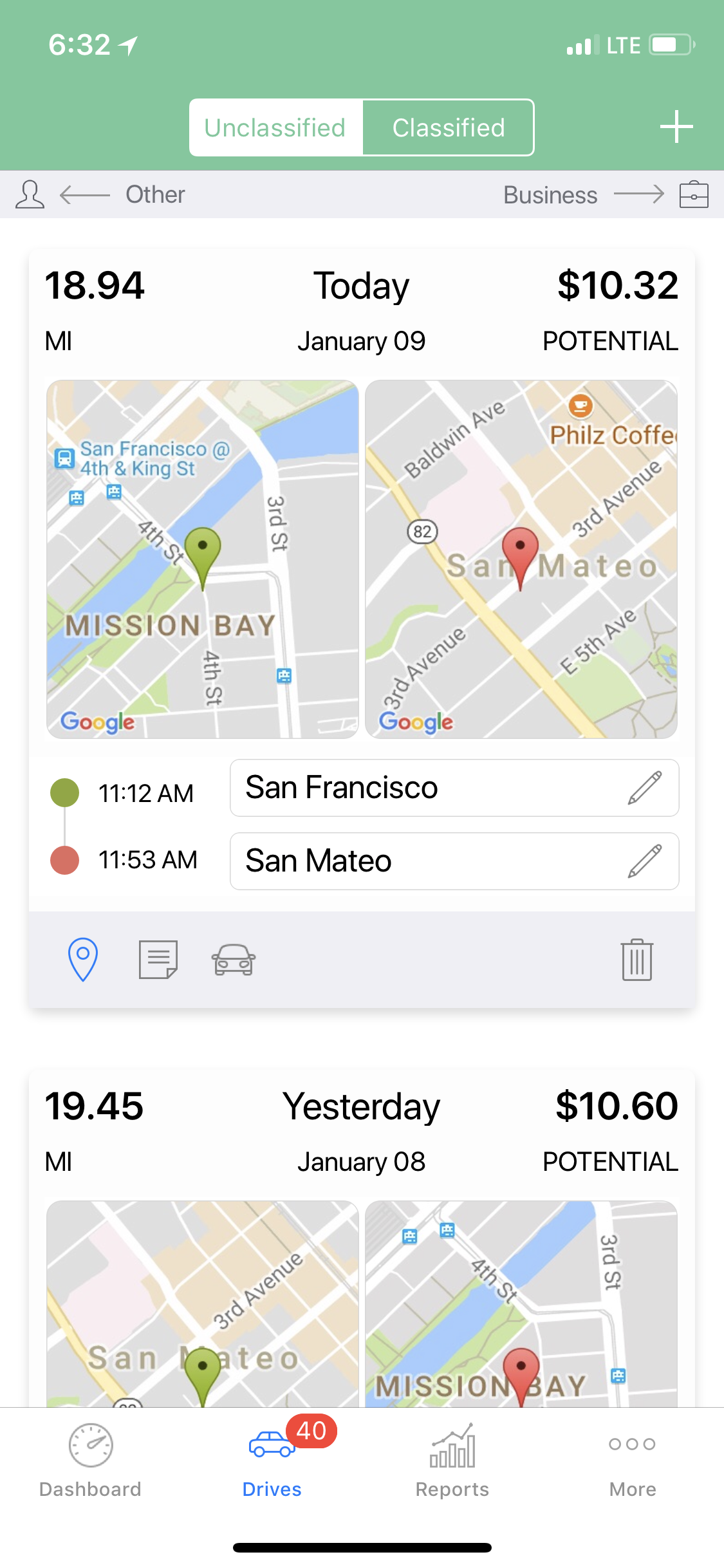Add a new drive manually

click(676, 127)
